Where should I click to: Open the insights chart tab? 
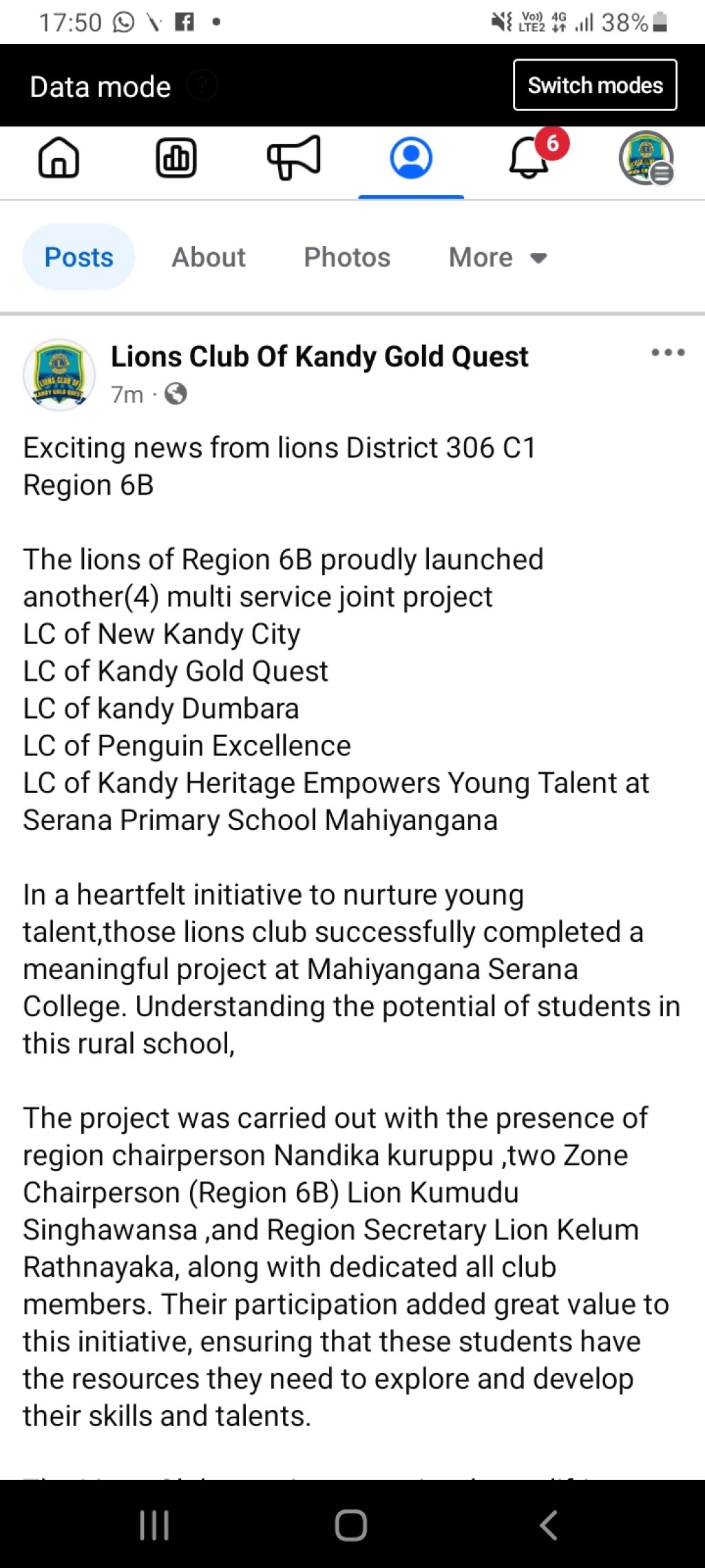tap(176, 158)
